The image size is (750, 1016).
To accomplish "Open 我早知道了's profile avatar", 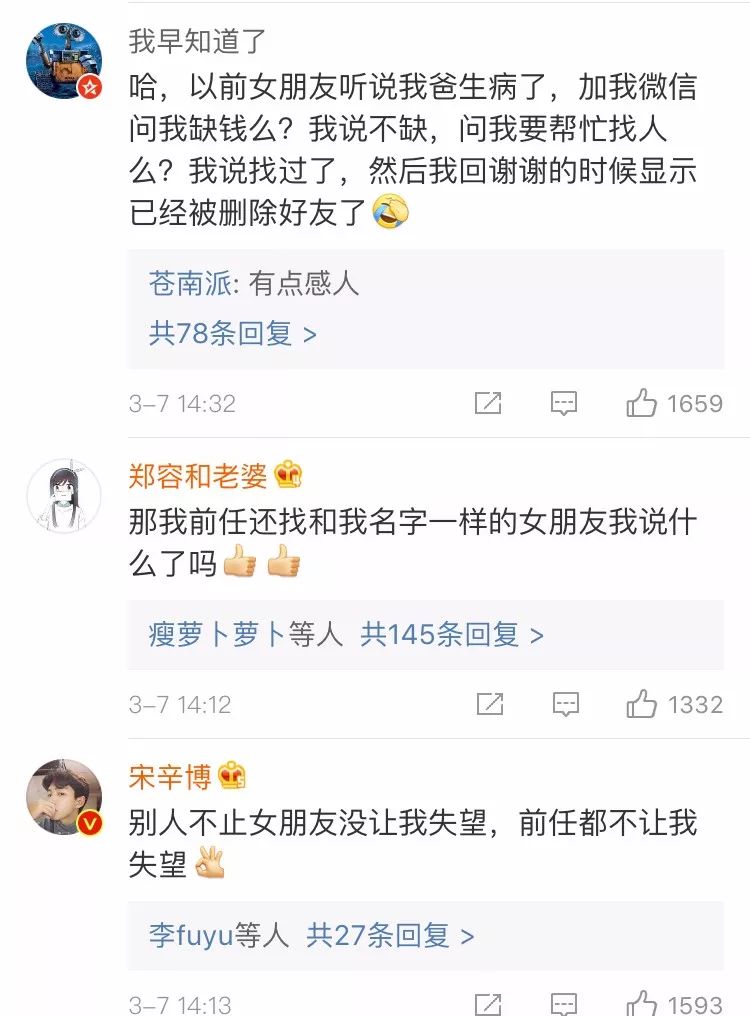I will tap(64, 61).
